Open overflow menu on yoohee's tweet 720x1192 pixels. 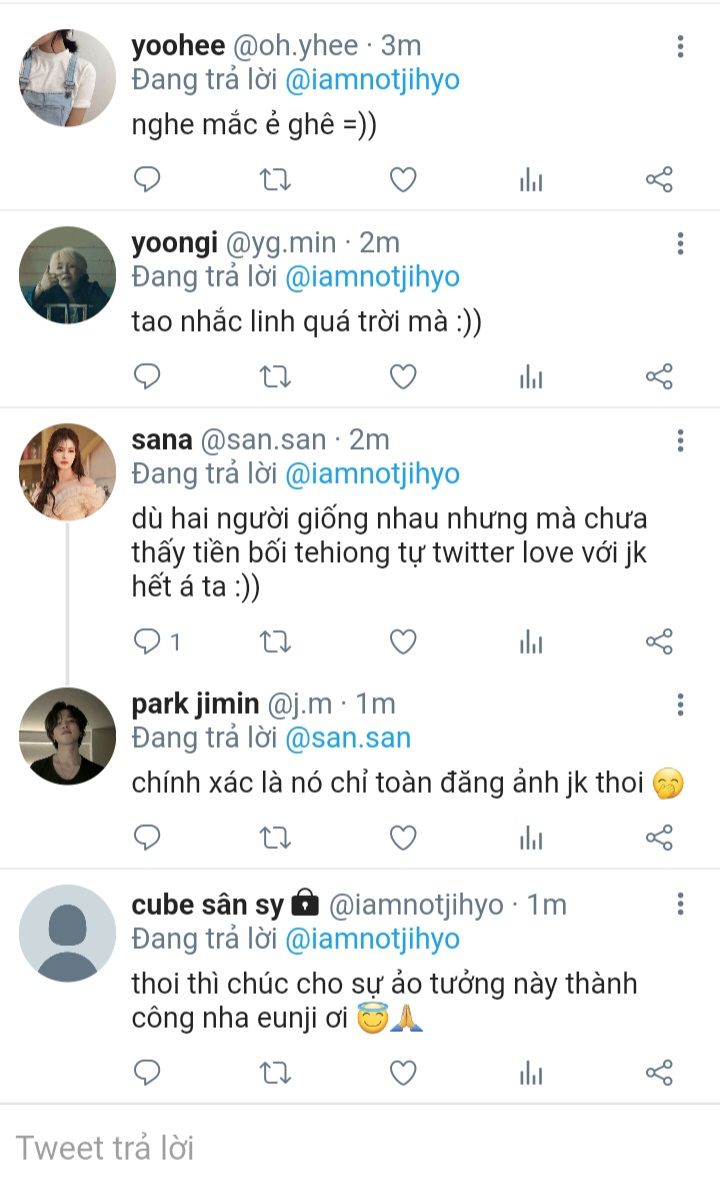(x=680, y=46)
